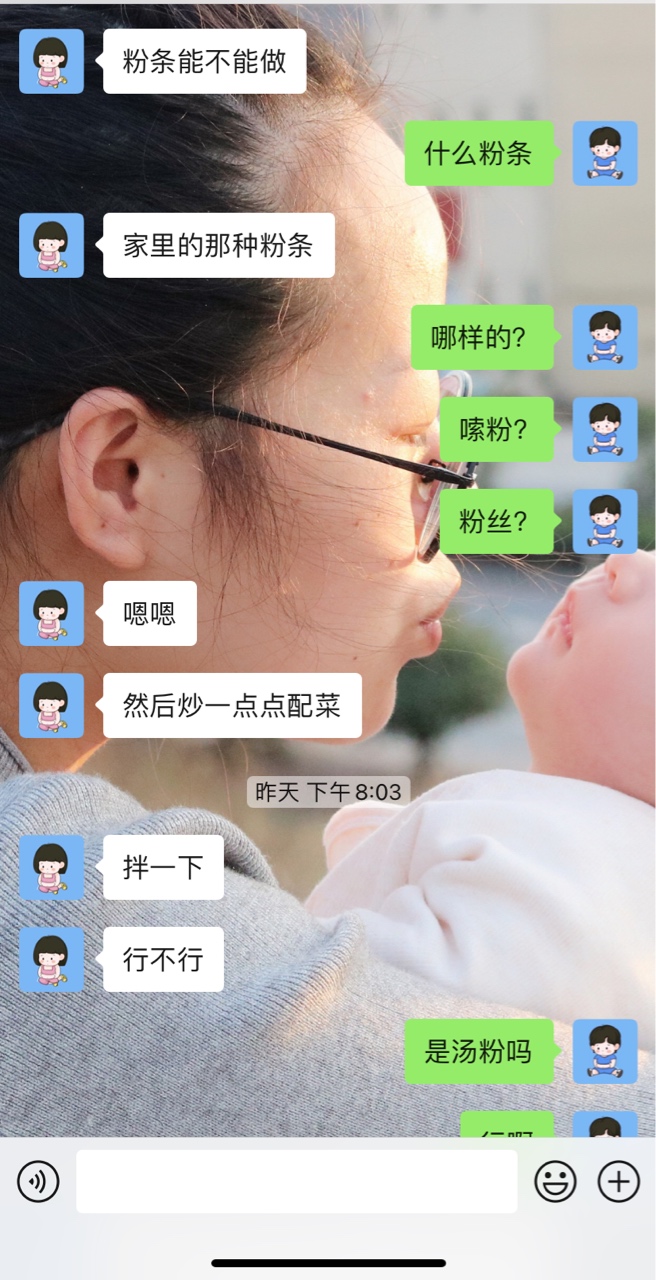Open my avatar beside 什么粉条
The image size is (656, 1280).
click(x=604, y=153)
